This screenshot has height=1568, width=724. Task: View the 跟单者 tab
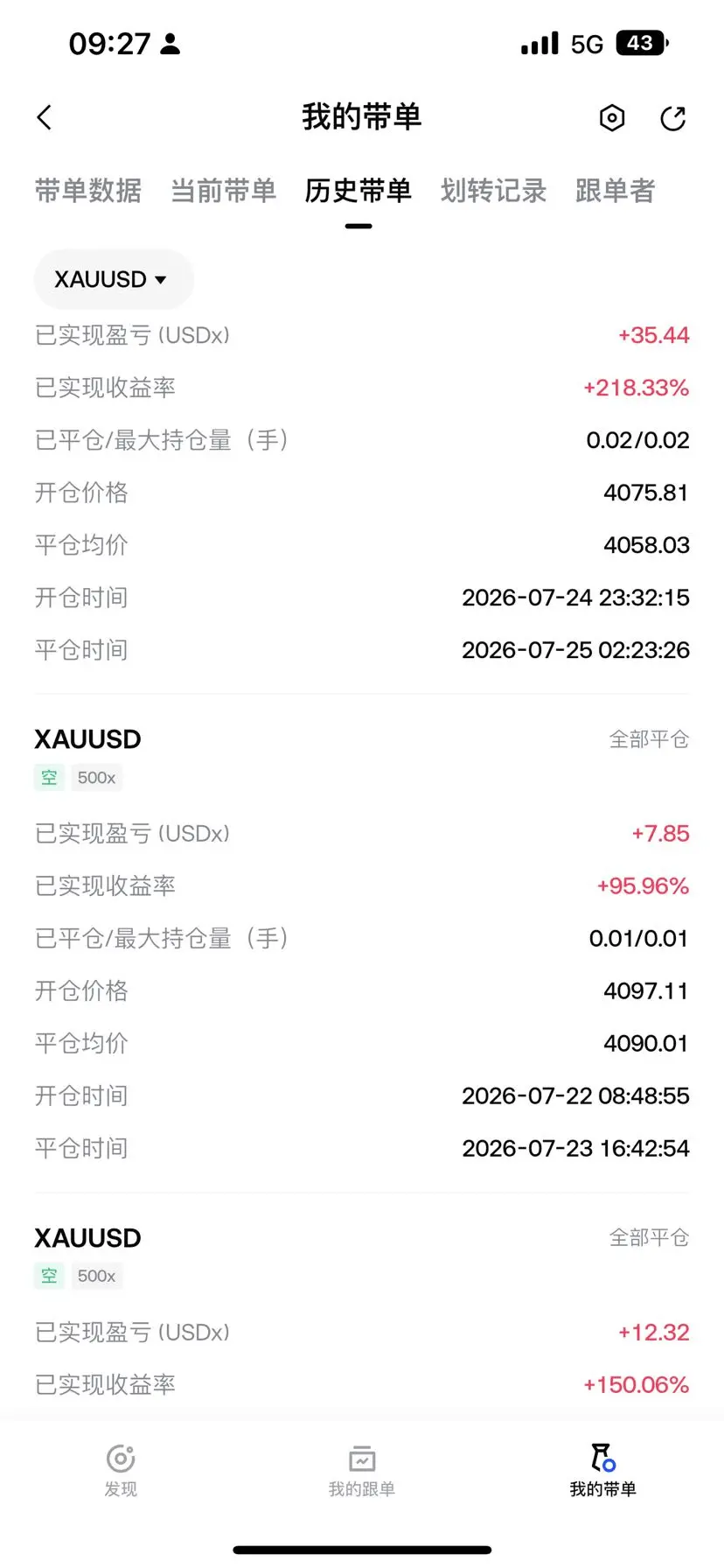pos(615,191)
